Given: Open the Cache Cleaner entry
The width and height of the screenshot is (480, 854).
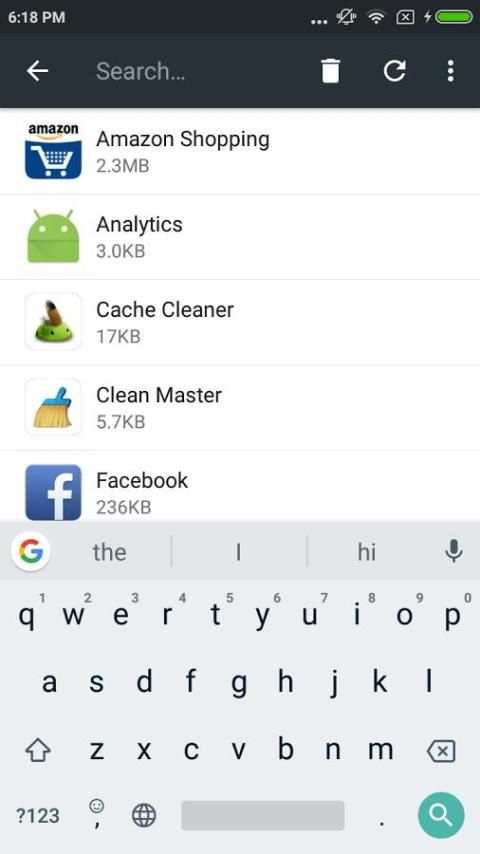Looking at the screenshot, I should tap(240, 322).
